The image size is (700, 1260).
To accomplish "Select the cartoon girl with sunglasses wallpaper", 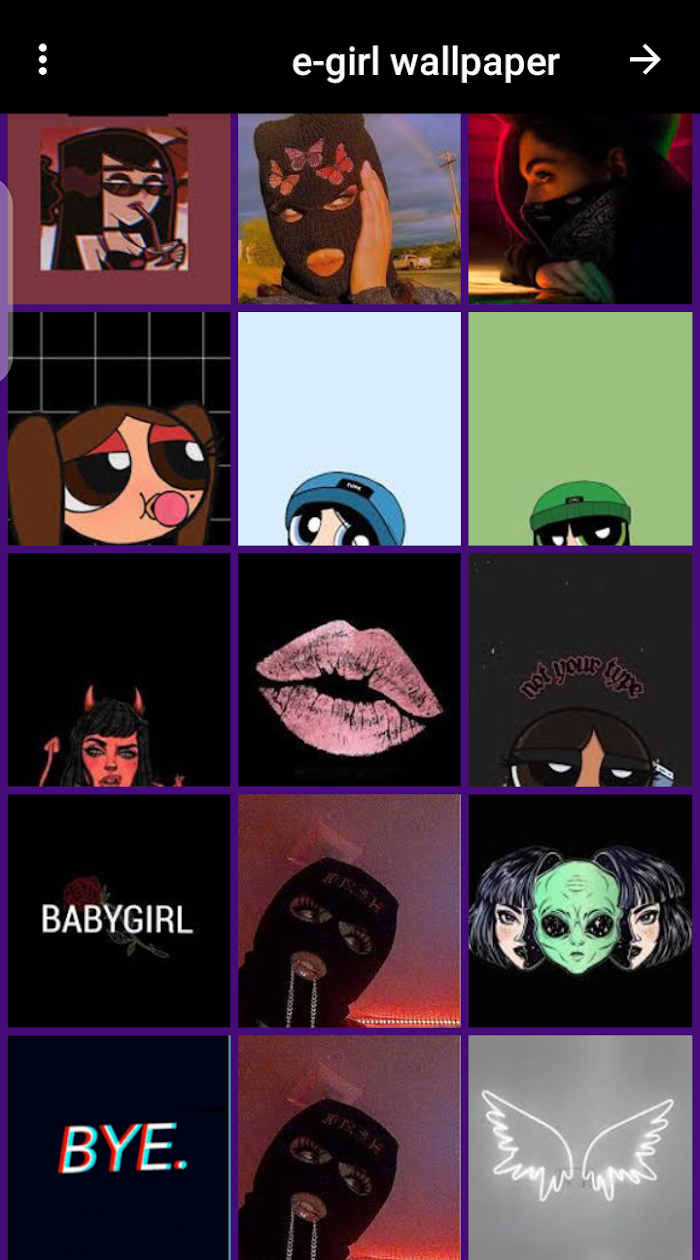I will [119, 208].
